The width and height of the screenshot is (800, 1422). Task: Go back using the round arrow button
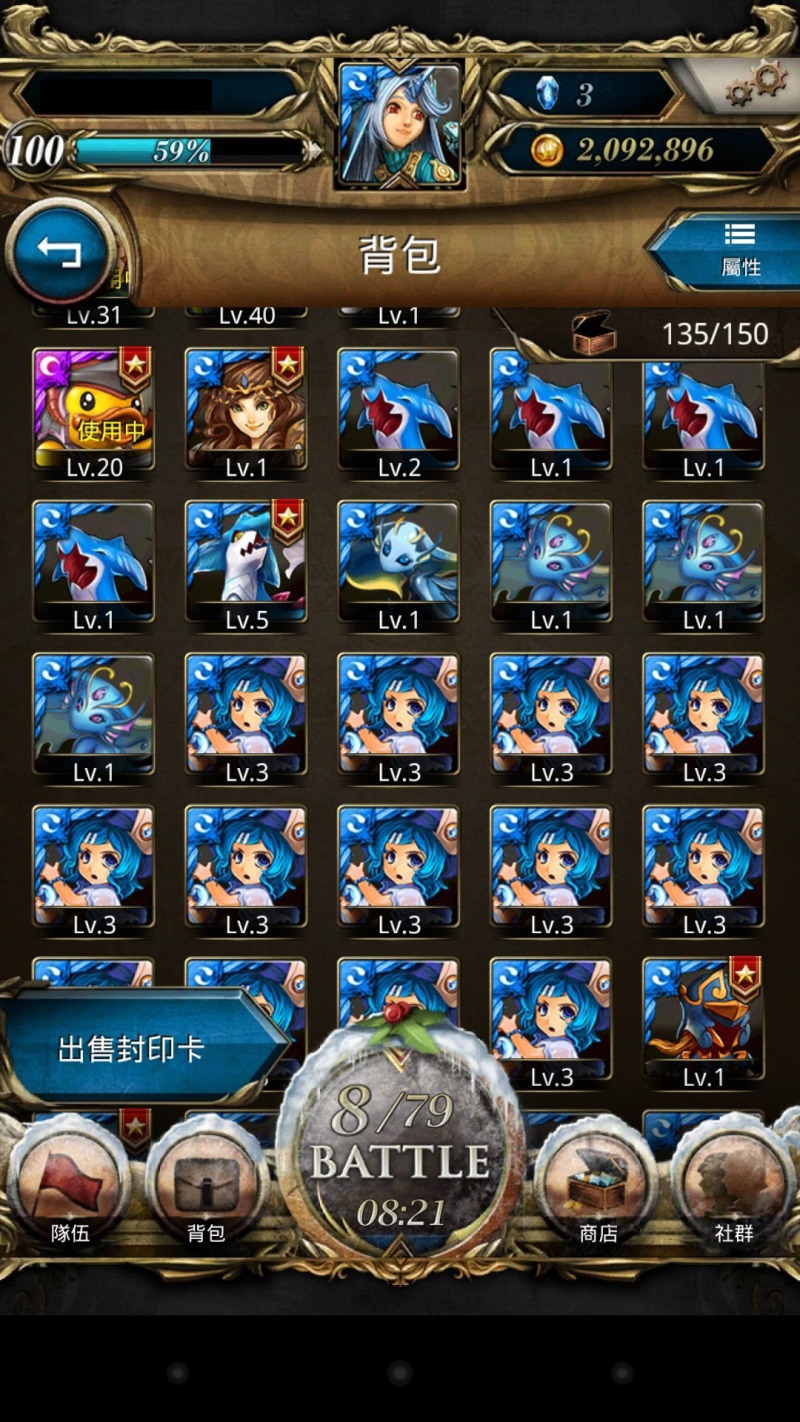[x=58, y=252]
